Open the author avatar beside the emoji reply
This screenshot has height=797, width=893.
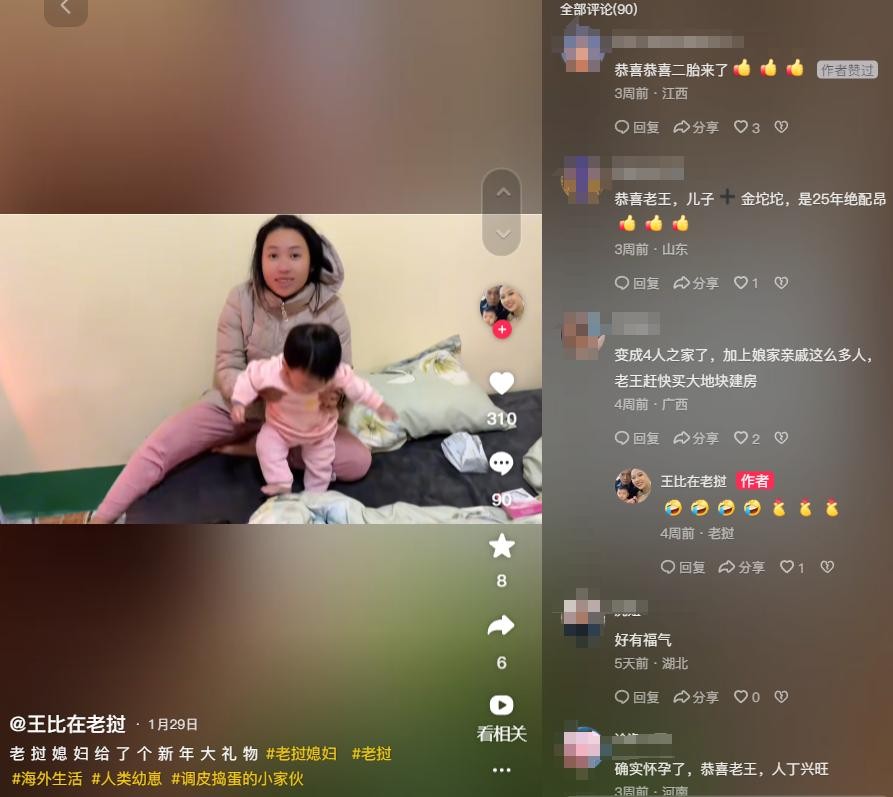(x=632, y=486)
